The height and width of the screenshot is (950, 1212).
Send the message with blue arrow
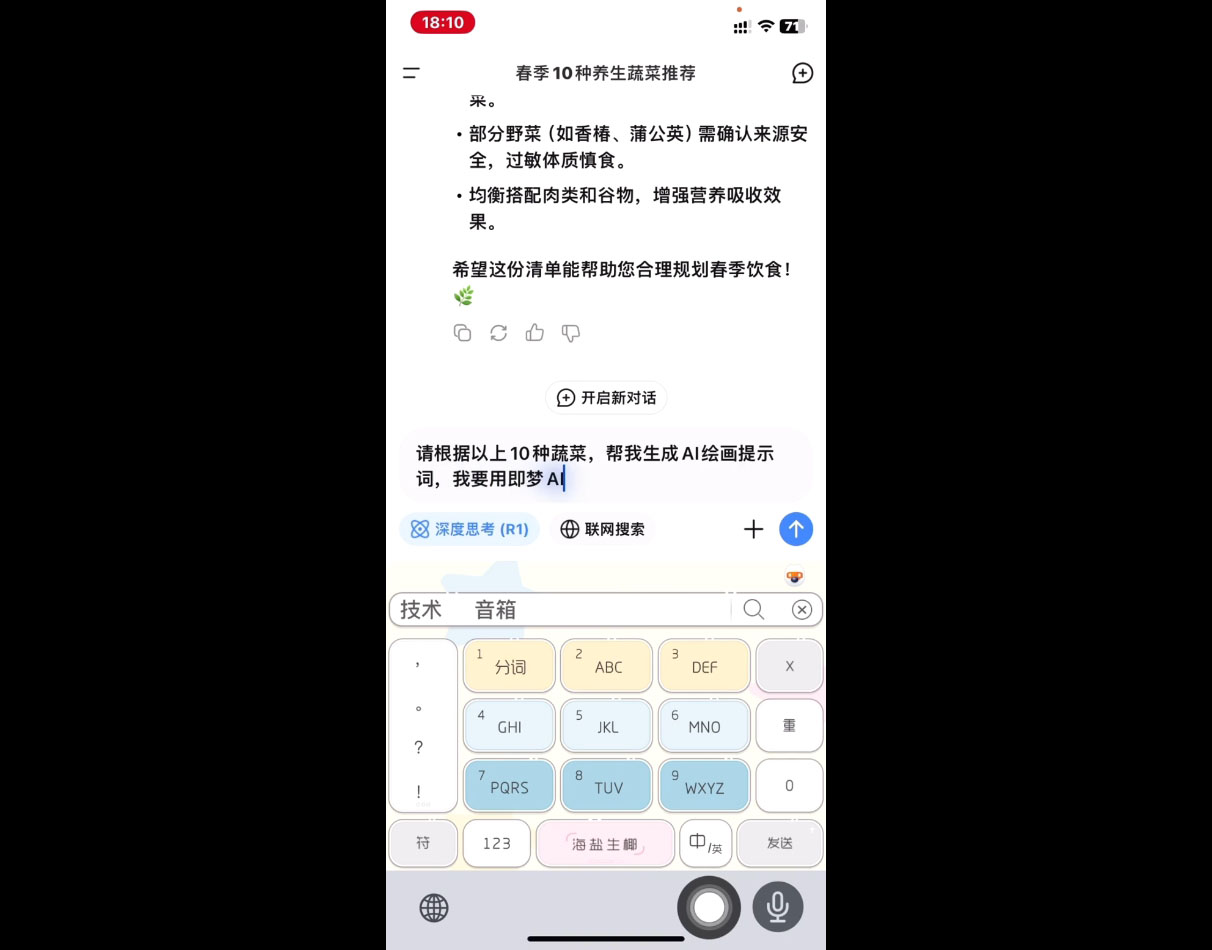point(796,529)
